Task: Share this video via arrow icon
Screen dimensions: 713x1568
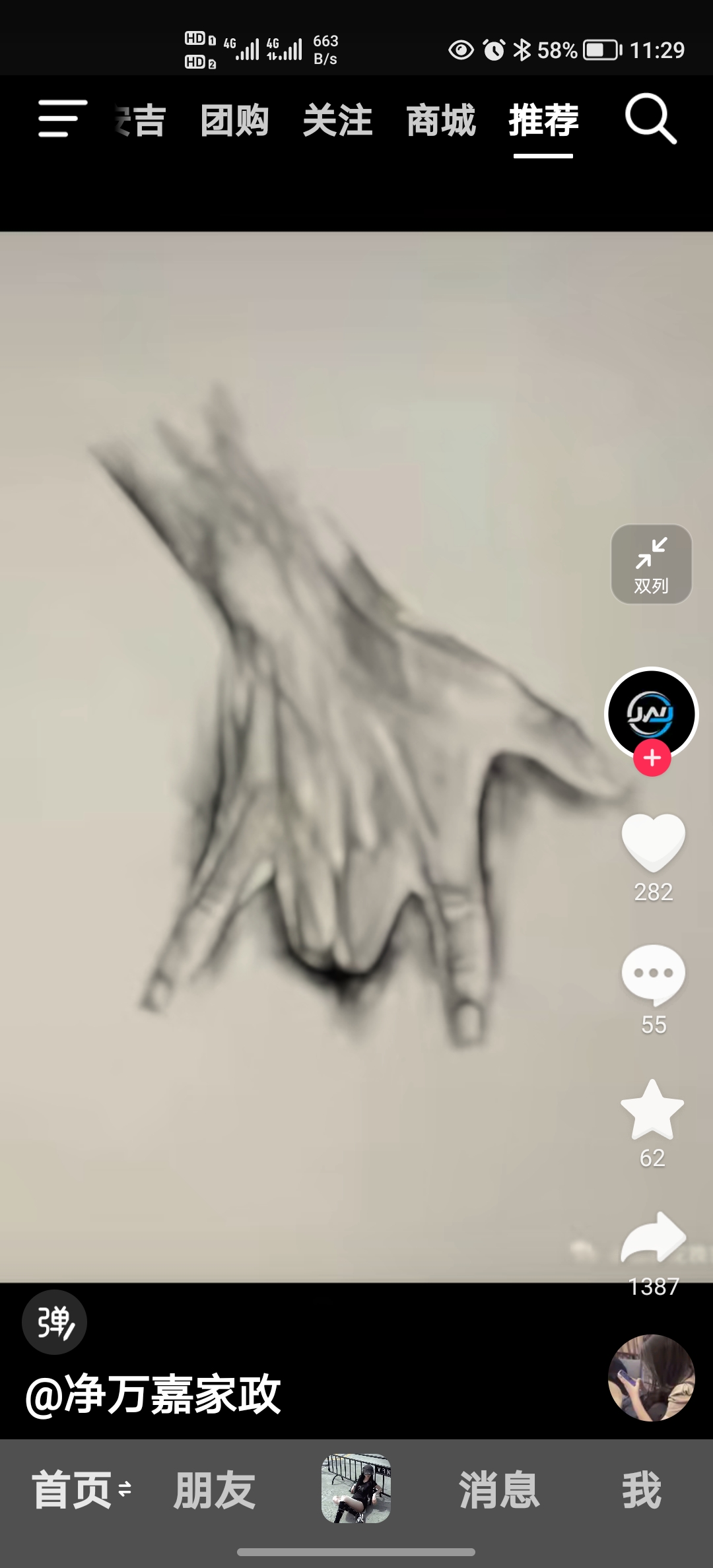Action: coord(653,1237)
